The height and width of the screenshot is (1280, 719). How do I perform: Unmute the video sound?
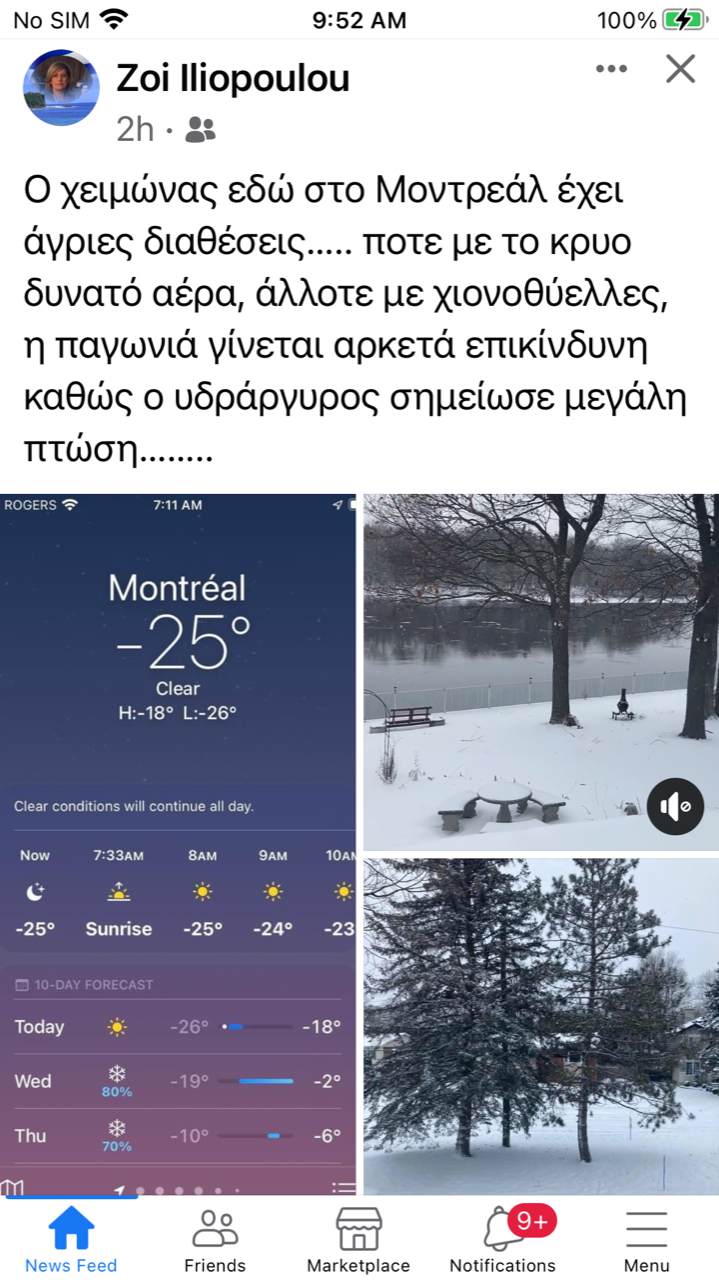click(x=675, y=806)
